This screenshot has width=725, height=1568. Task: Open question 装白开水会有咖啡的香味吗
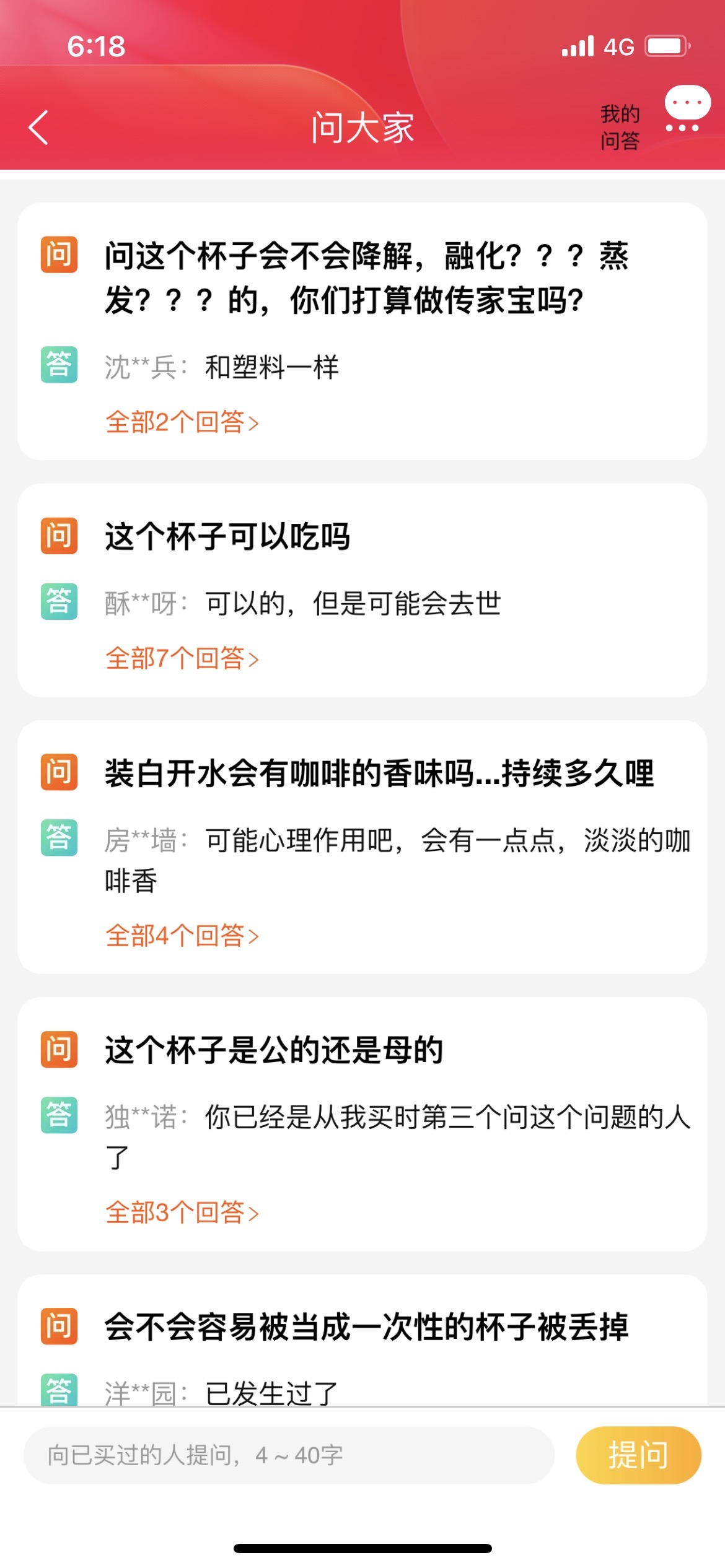pos(379,773)
